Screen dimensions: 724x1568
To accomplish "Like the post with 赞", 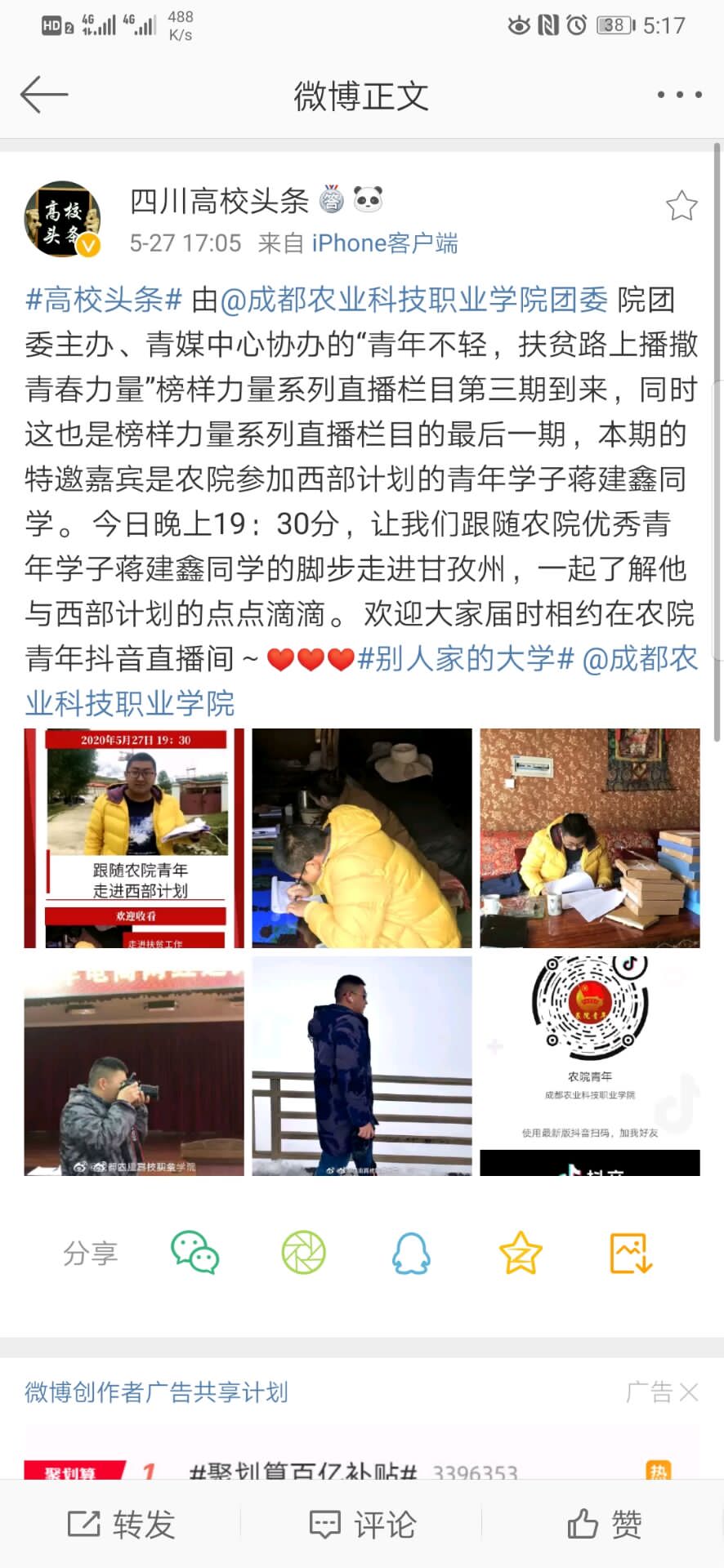I will (x=604, y=1524).
